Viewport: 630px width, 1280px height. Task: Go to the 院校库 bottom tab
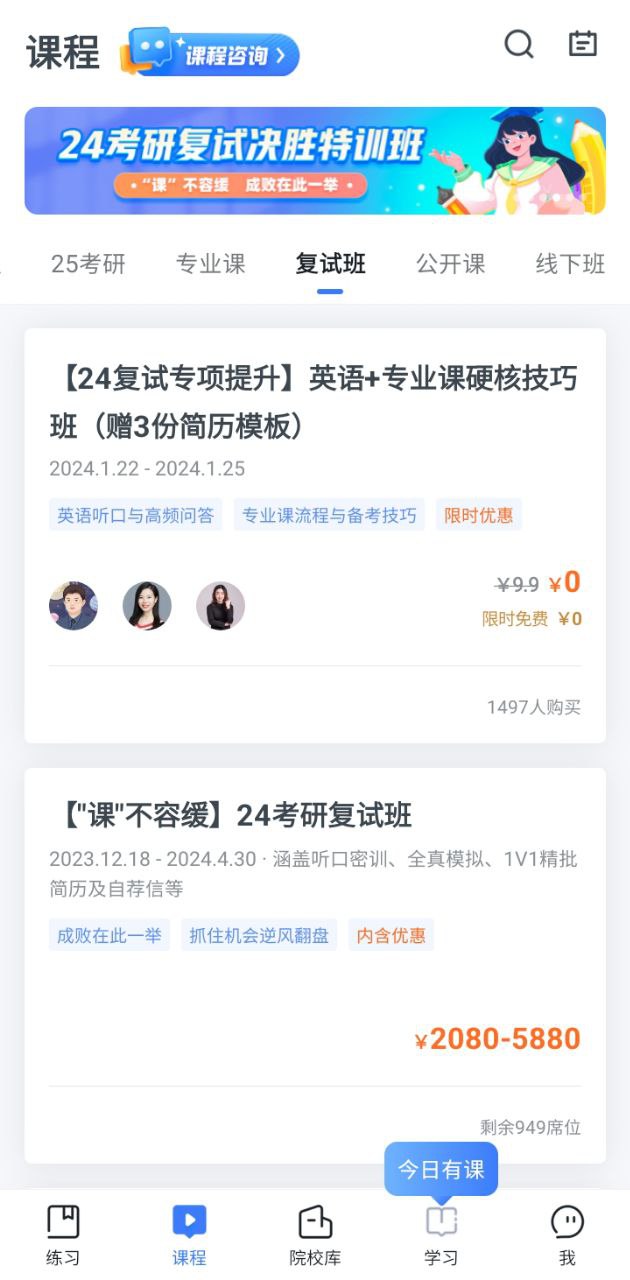(x=315, y=1235)
